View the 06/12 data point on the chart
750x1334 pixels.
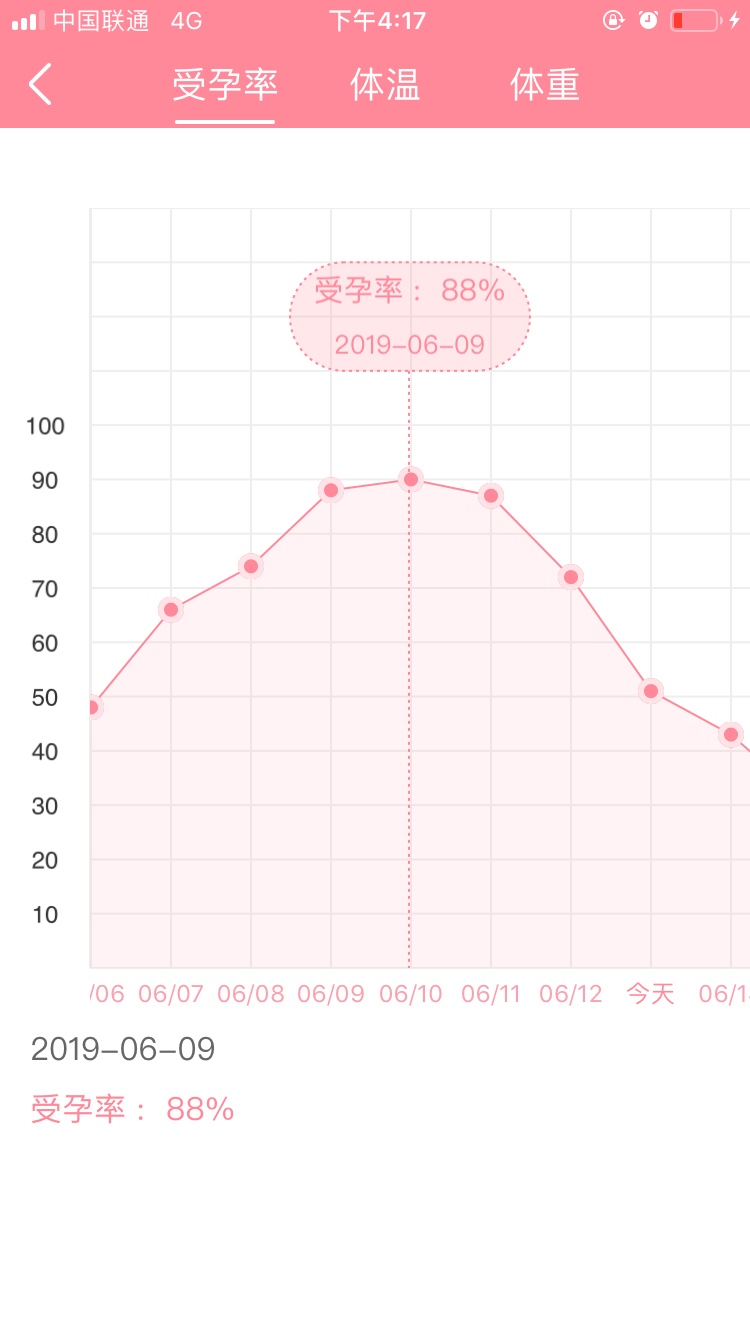click(x=571, y=577)
